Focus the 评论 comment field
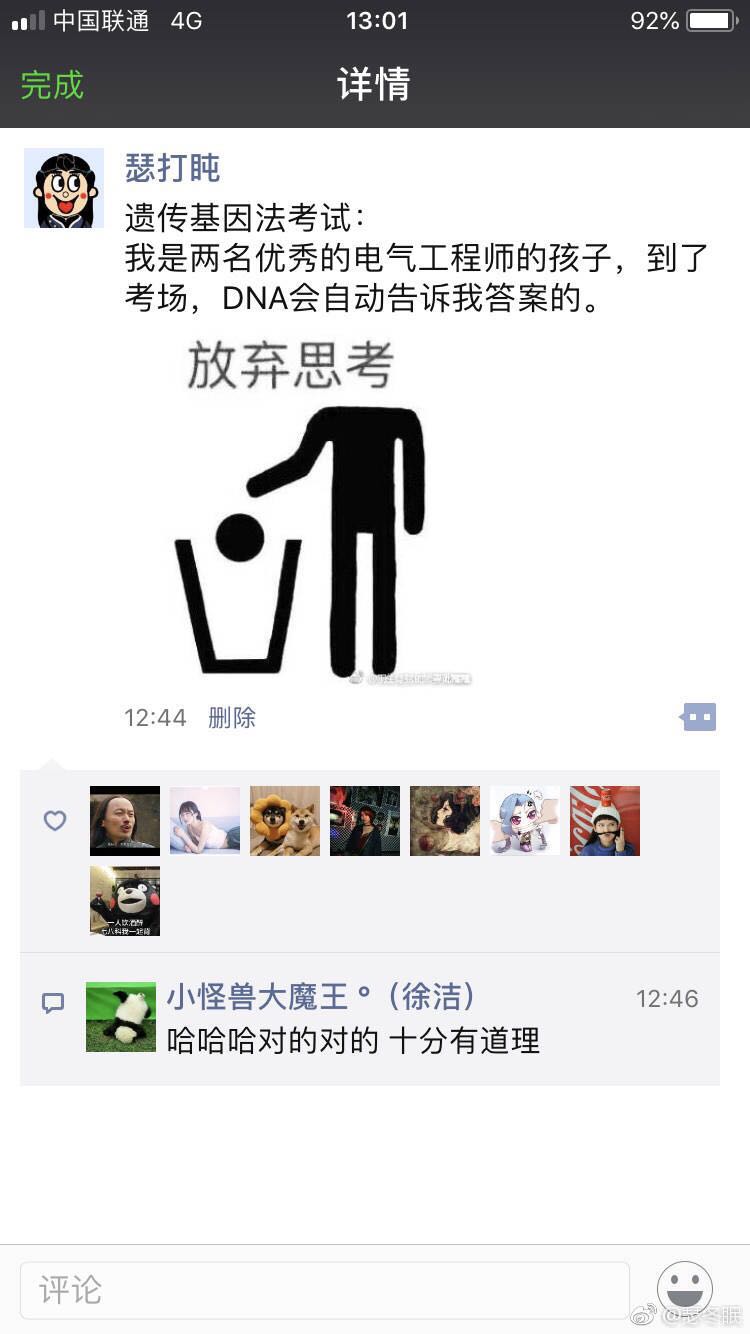The height and width of the screenshot is (1334, 750). [x=325, y=1289]
